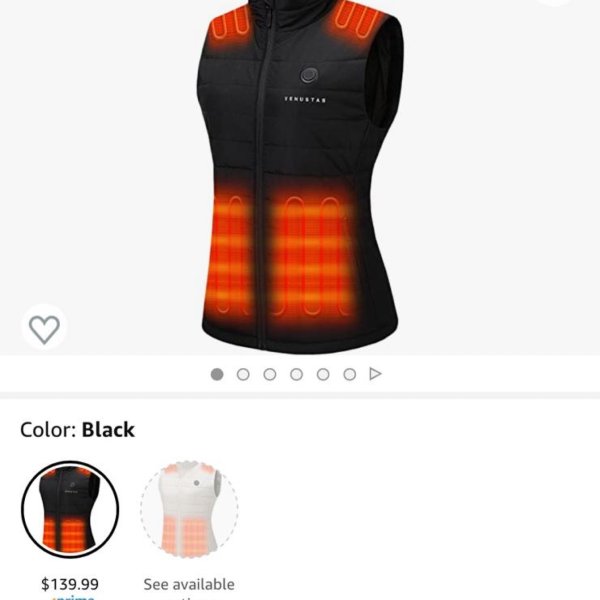Add vest to wish list heart

pyautogui.click(x=44, y=327)
